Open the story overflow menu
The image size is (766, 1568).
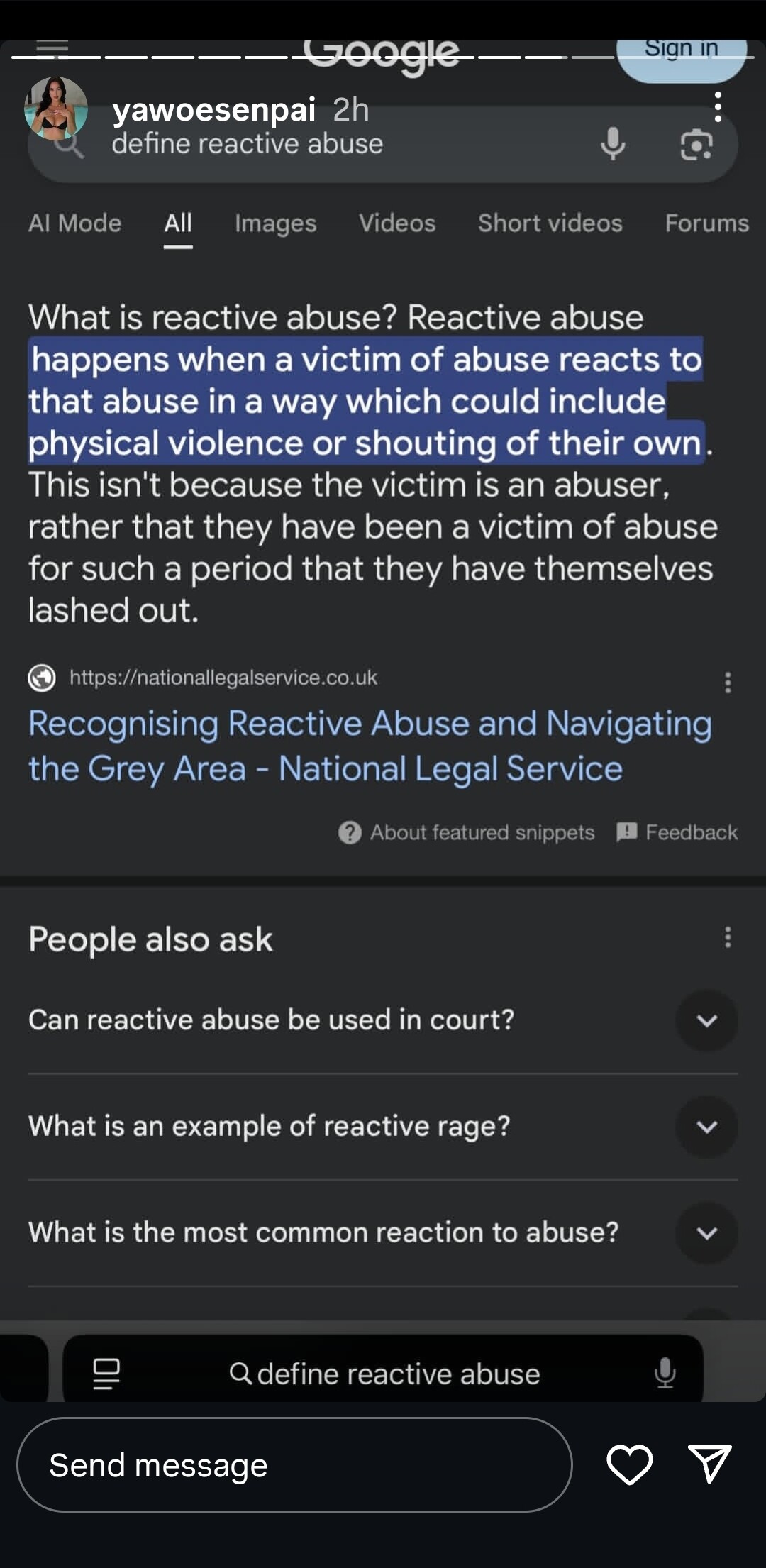click(x=718, y=107)
